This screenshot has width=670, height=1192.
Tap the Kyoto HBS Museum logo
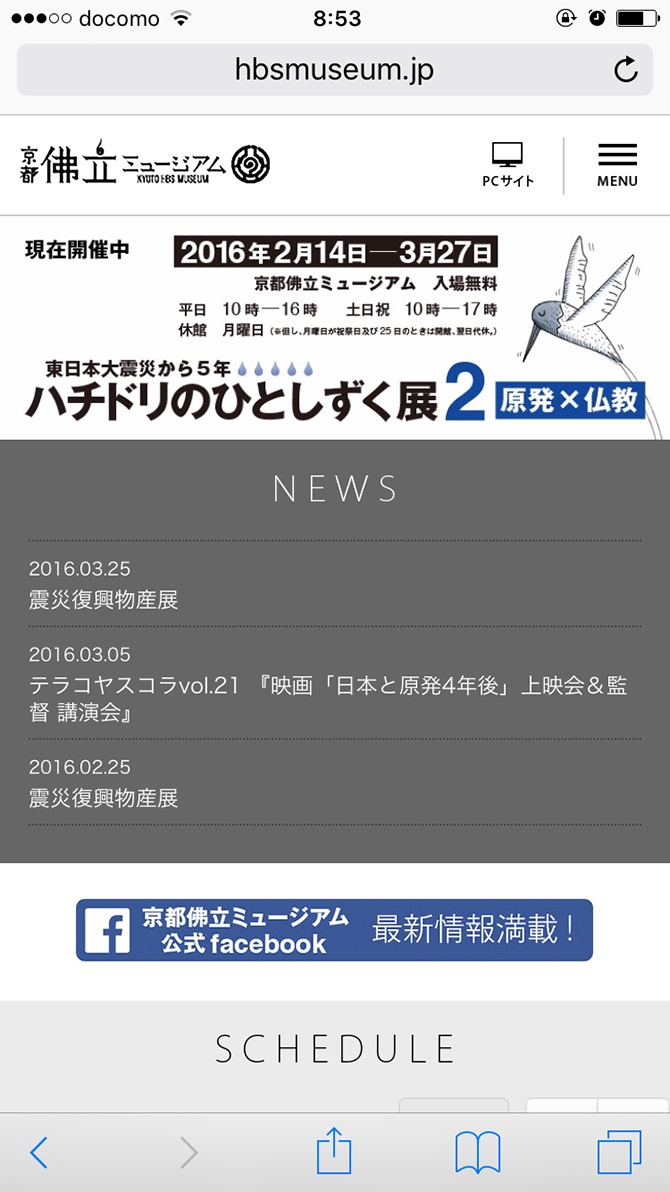(x=146, y=165)
